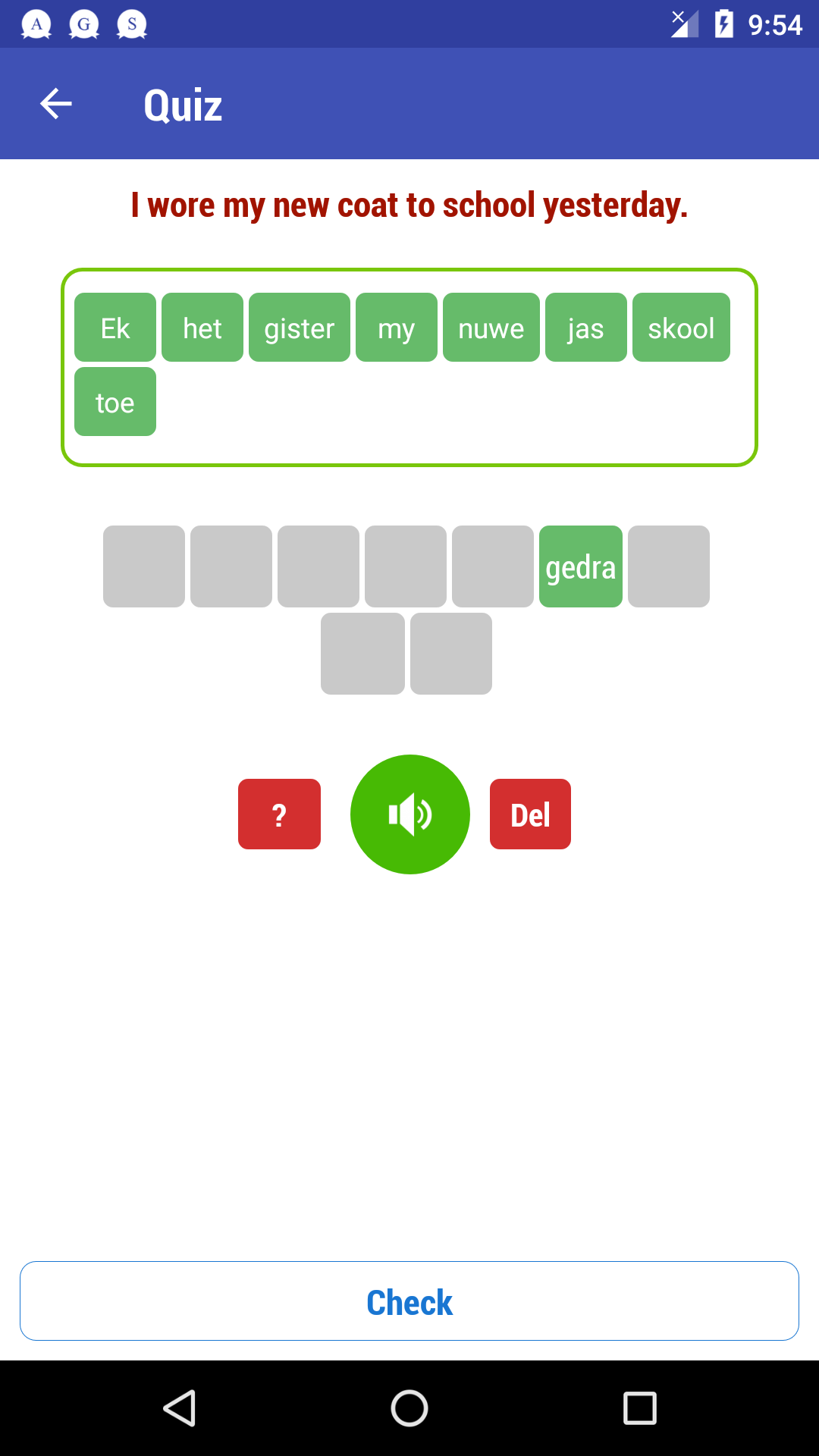Viewport: 819px width, 1456px height.
Task: Pick the 'toe' word tile
Action: 115,402
